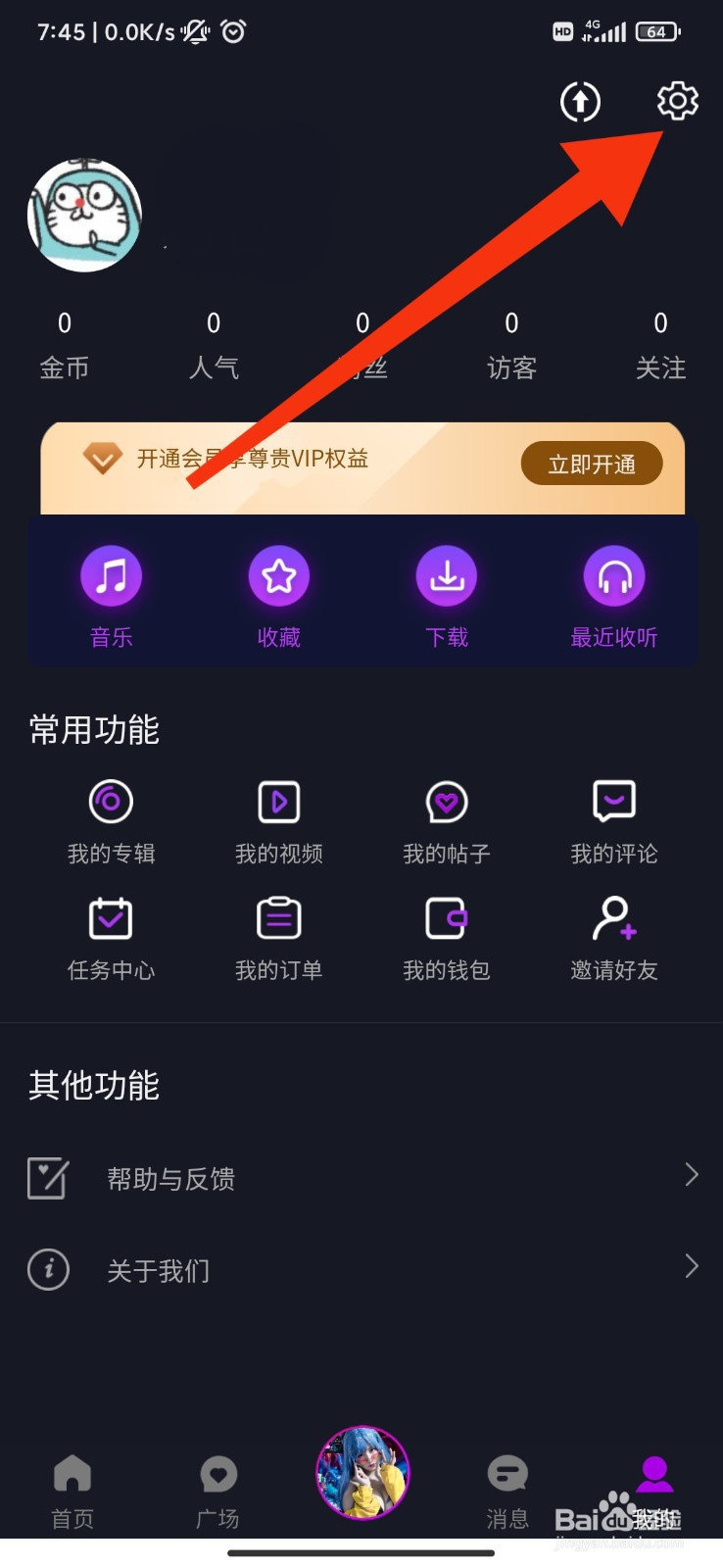Open 我的订单 (My Orders) icon
The image size is (723, 1568).
pos(278,918)
